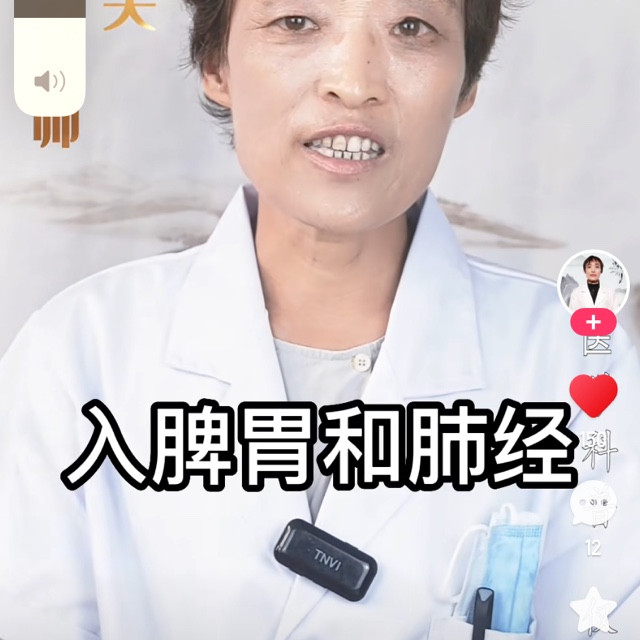Follow the creator with the plus button
The width and height of the screenshot is (640, 640).
pyautogui.click(x=593, y=322)
